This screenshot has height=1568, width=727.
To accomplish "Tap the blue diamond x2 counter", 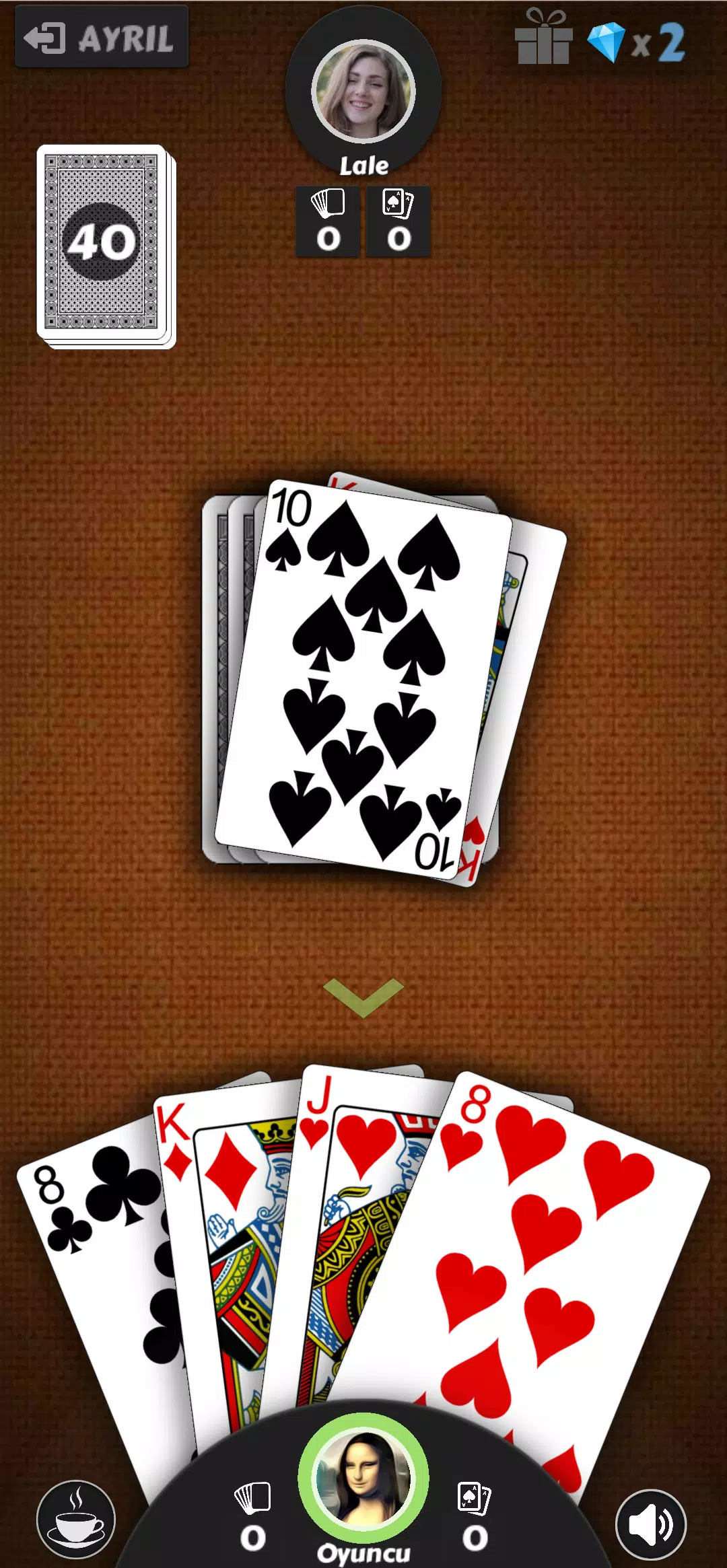I will tap(636, 42).
